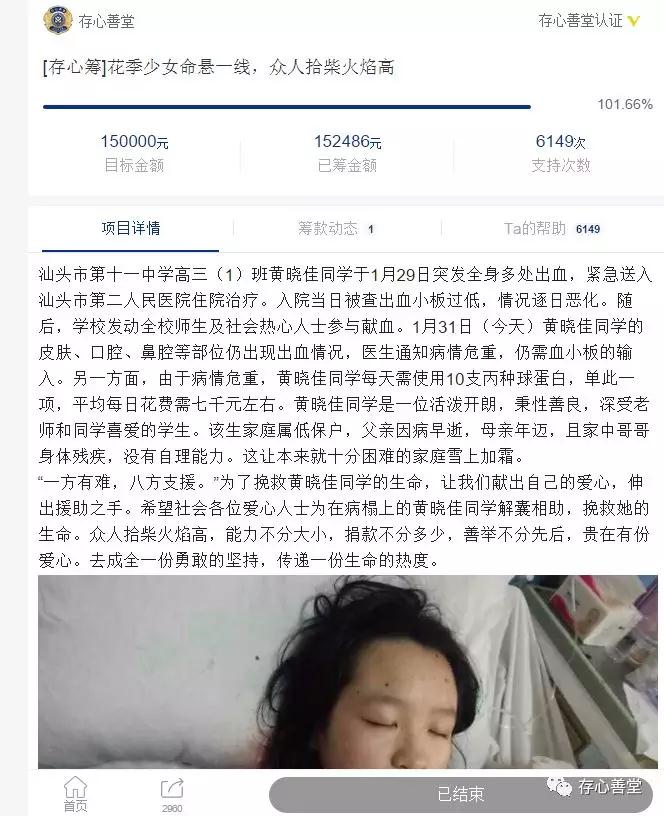Open the Ta的帮助 supporters tab
Screen dimensions: 664x816
[x=548, y=228]
